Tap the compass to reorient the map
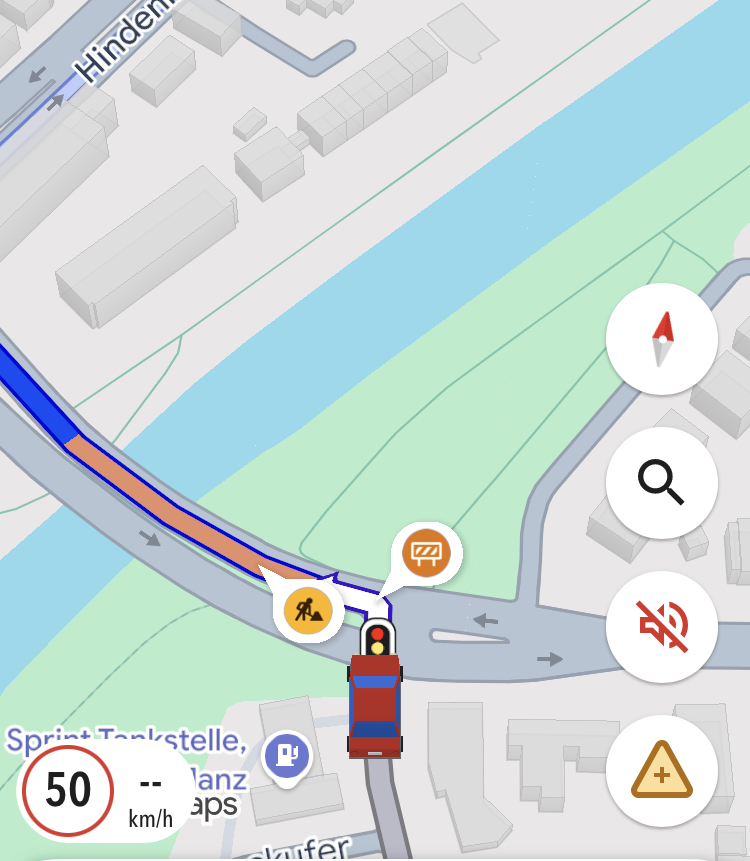This screenshot has width=750, height=861. click(661, 339)
